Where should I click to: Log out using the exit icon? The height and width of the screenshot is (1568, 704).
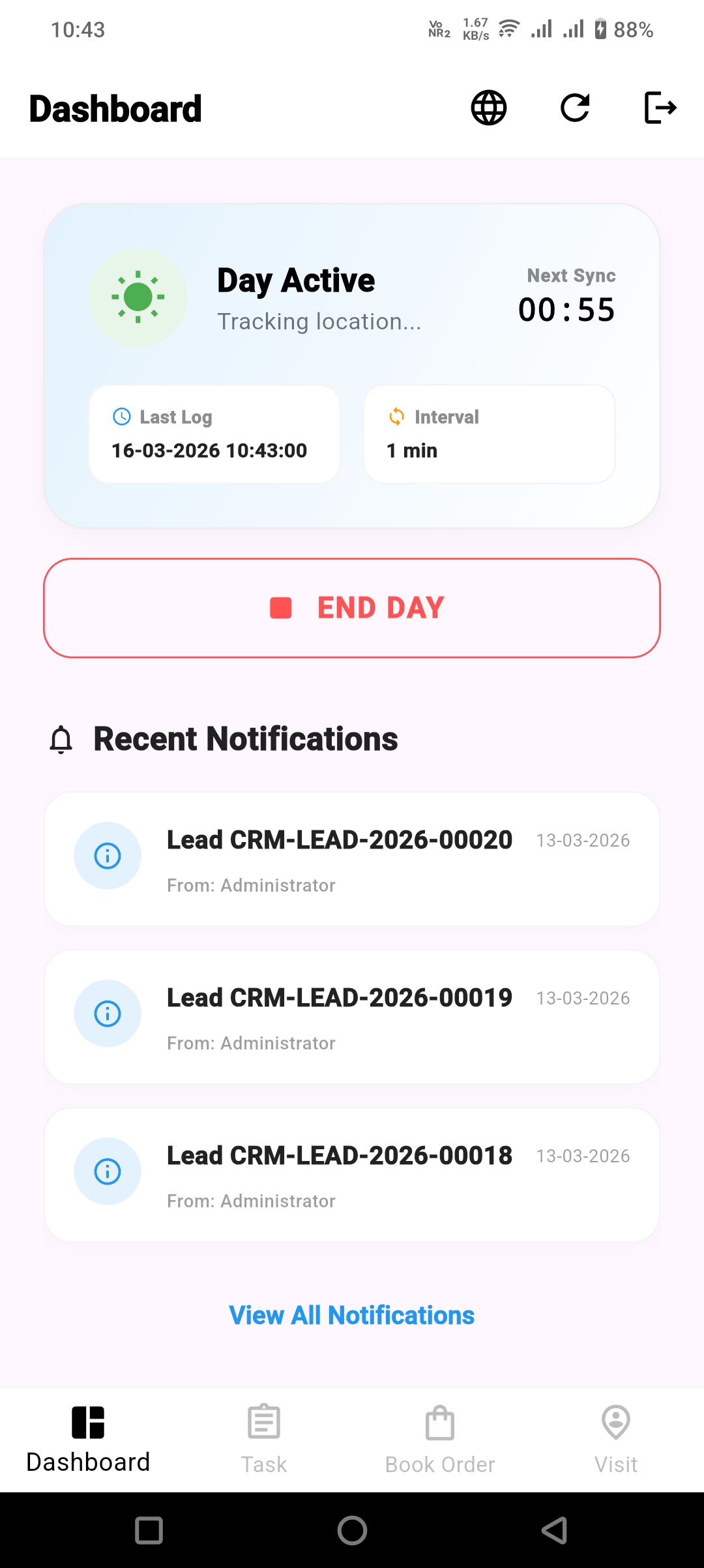click(x=659, y=108)
